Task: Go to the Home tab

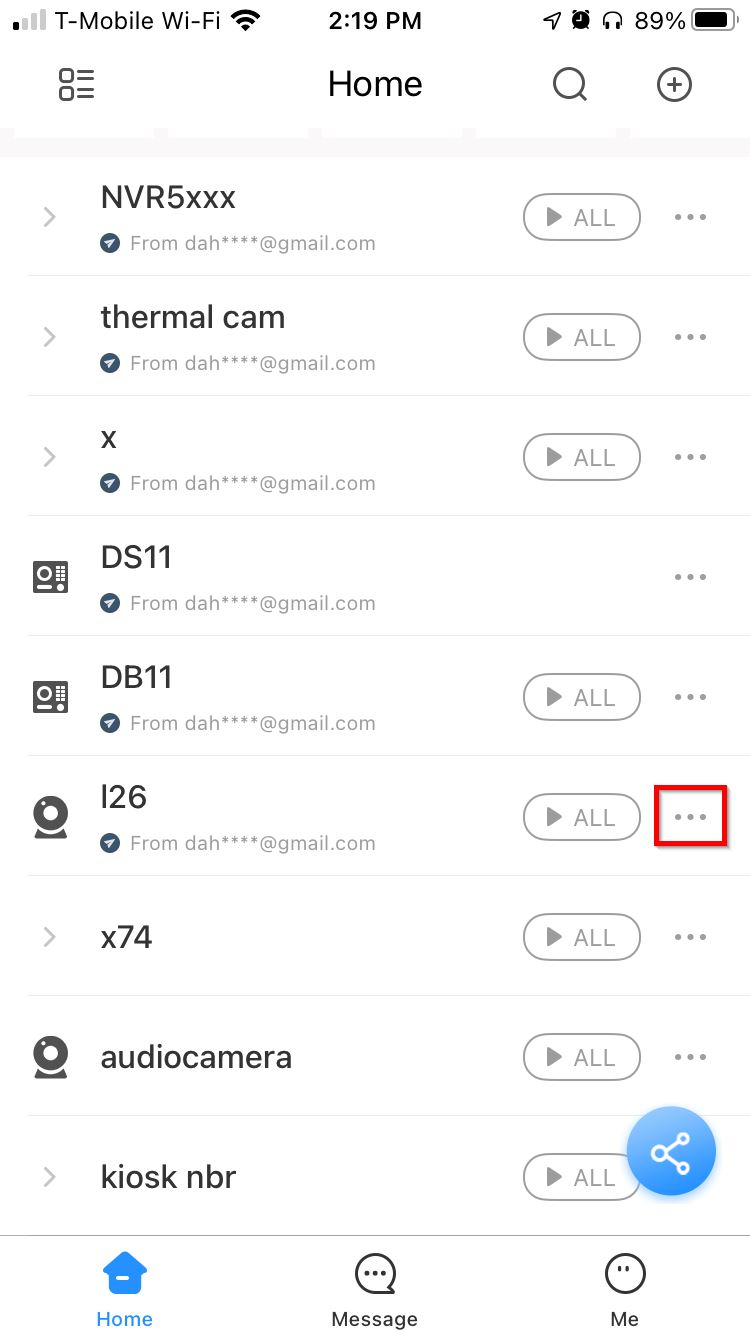Action: (125, 1290)
